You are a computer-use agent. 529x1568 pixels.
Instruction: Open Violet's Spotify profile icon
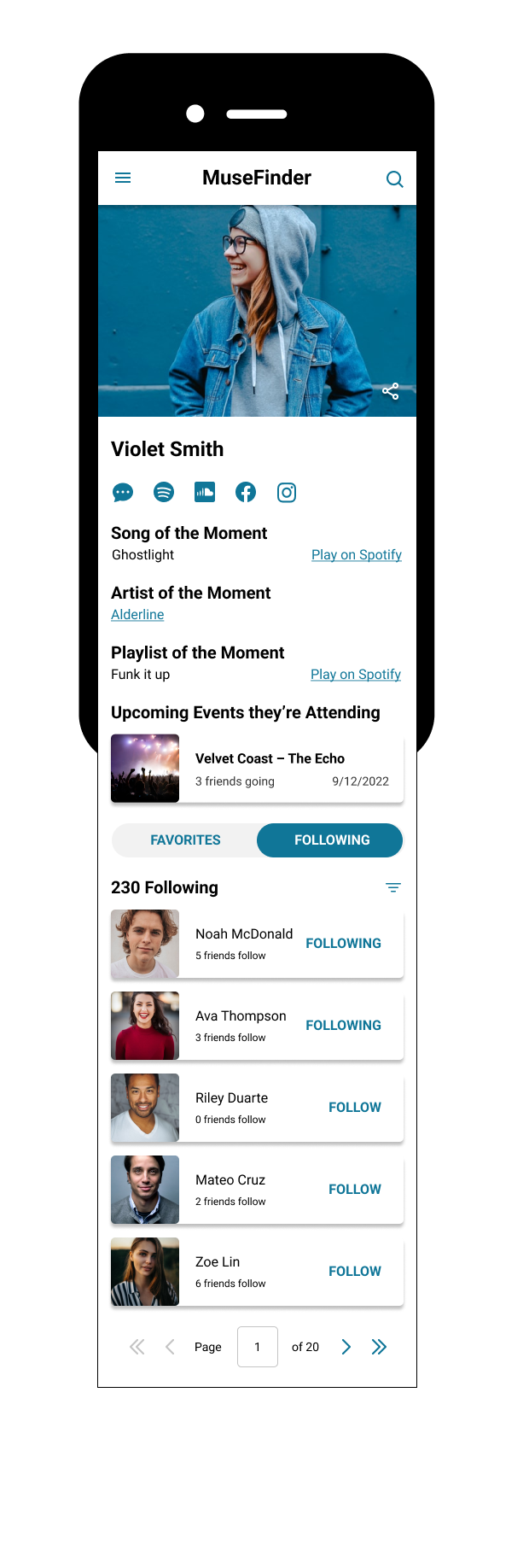click(164, 492)
